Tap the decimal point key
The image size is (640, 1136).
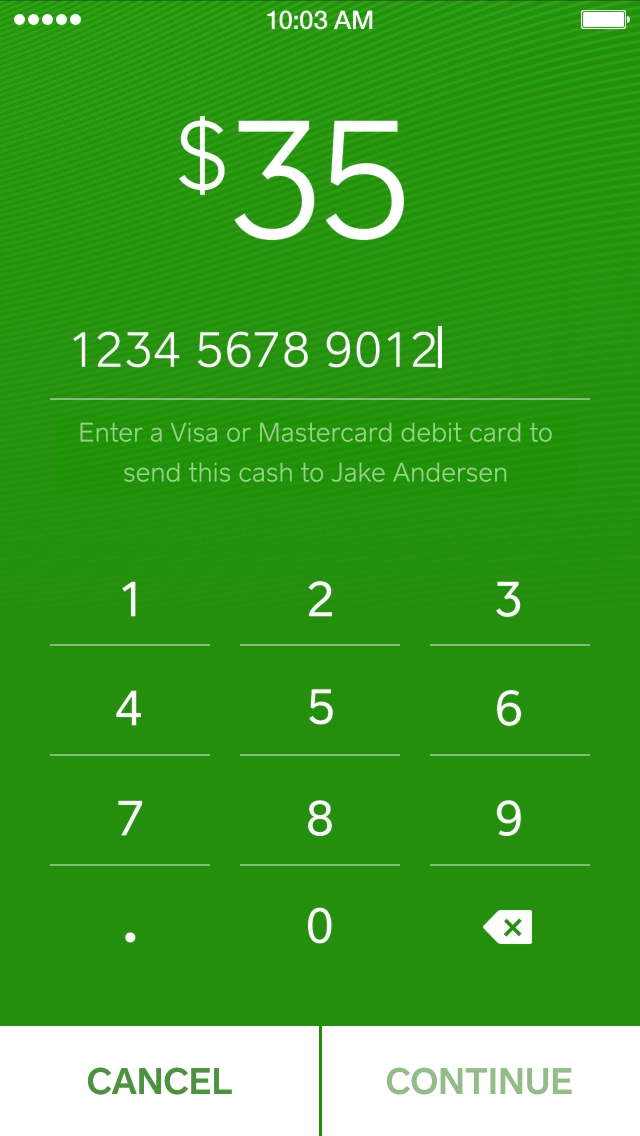coord(130,929)
